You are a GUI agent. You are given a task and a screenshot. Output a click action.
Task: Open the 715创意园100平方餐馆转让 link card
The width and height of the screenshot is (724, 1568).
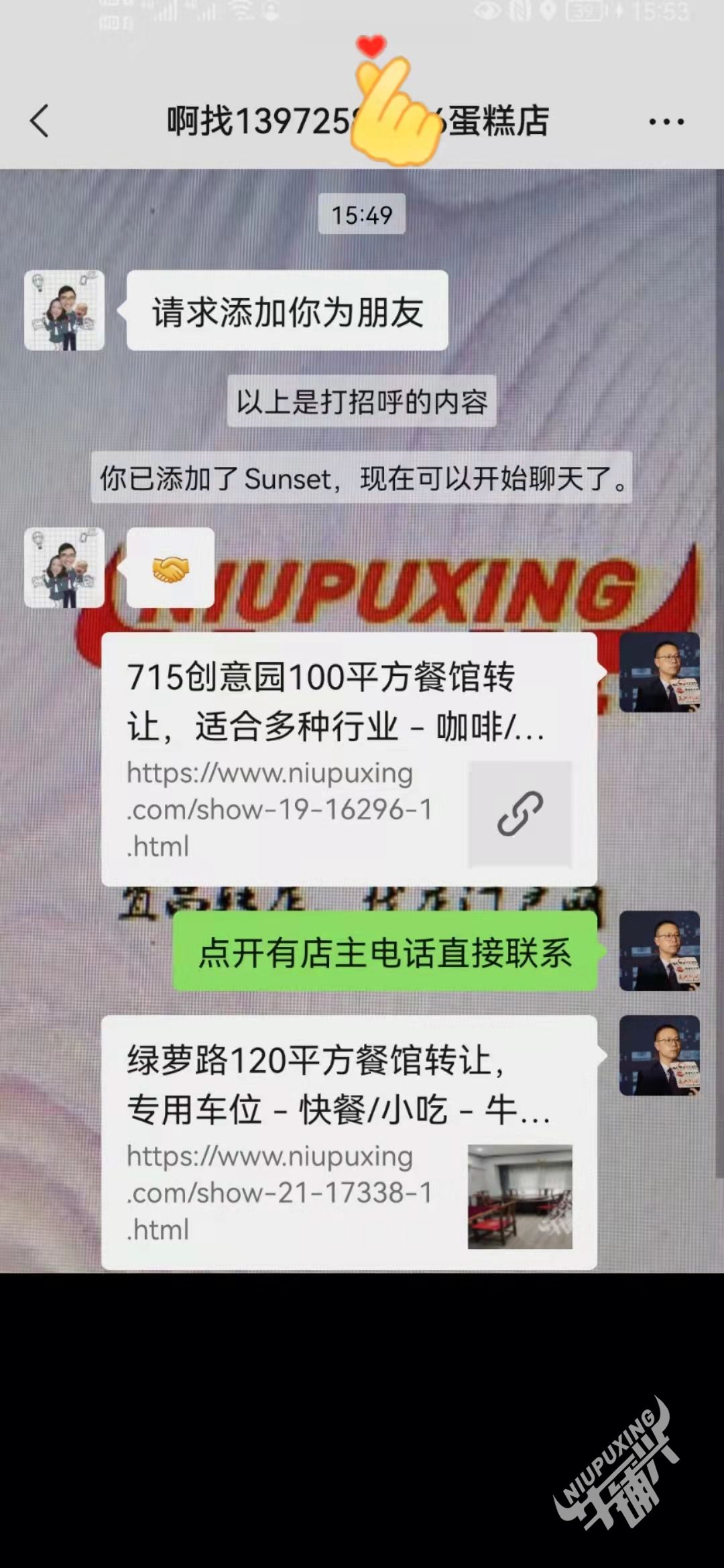point(349,759)
